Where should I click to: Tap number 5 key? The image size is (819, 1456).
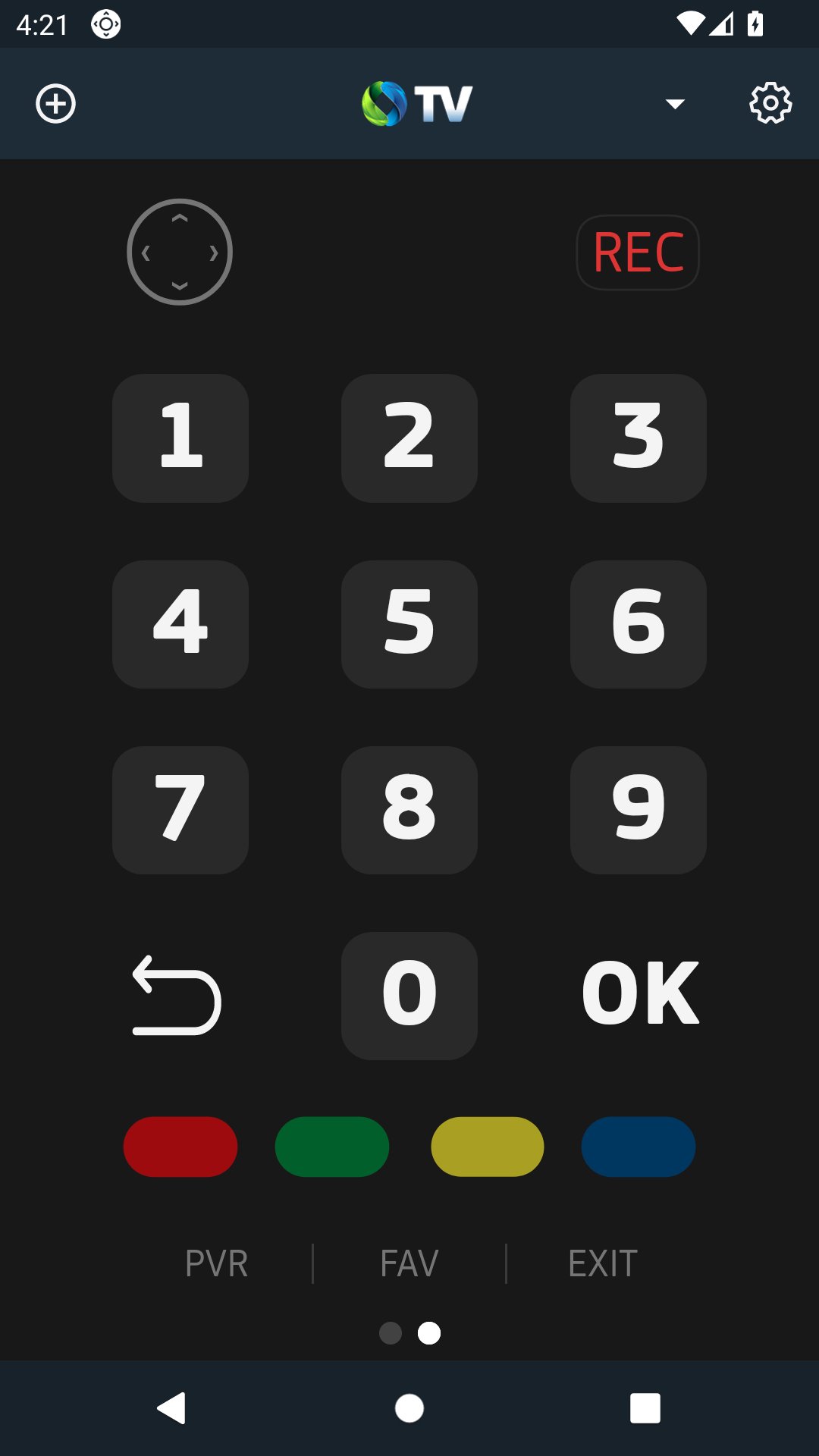tap(409, 624)
